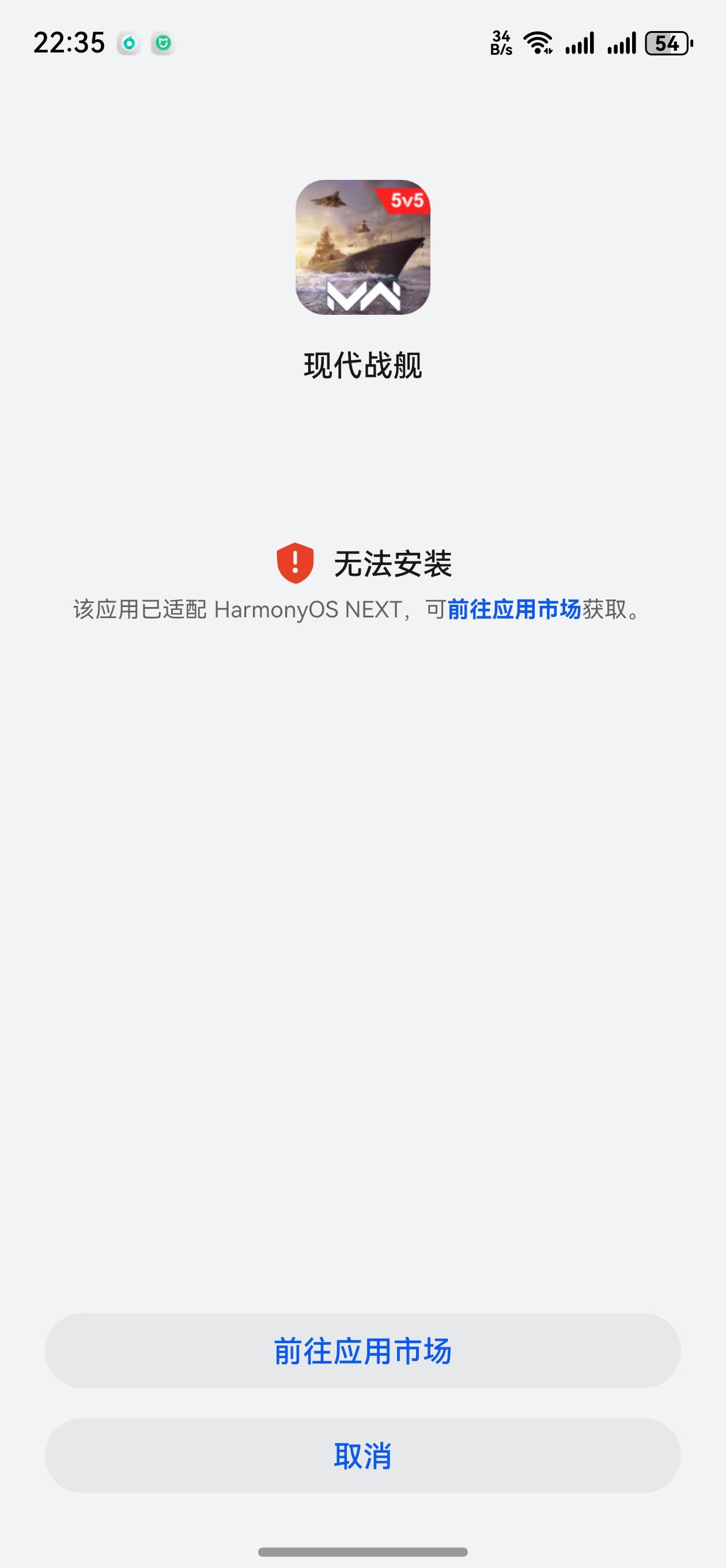Screen dimensions: 726x1568
Task: Tap the network speed indicator 34 B/s
Action: click(x=500, y=42)
